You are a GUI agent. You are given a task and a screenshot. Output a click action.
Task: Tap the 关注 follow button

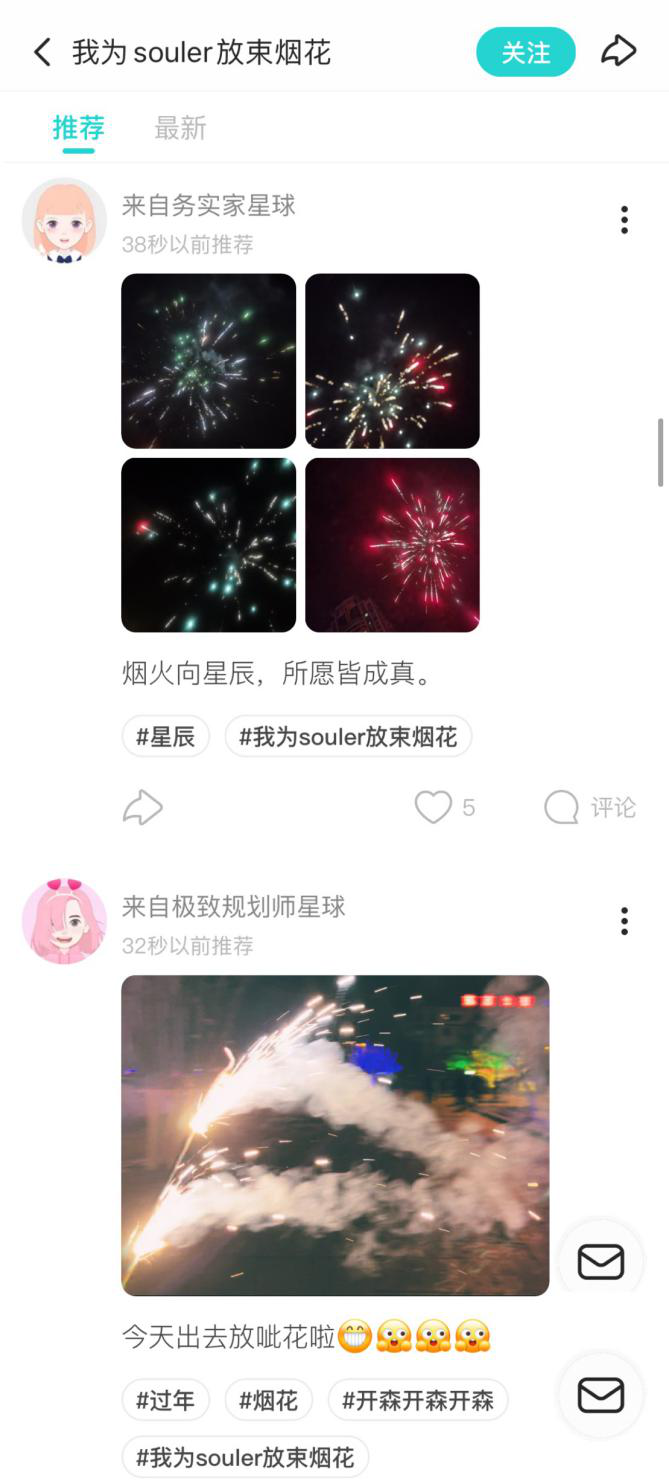(x=525, y=52)
